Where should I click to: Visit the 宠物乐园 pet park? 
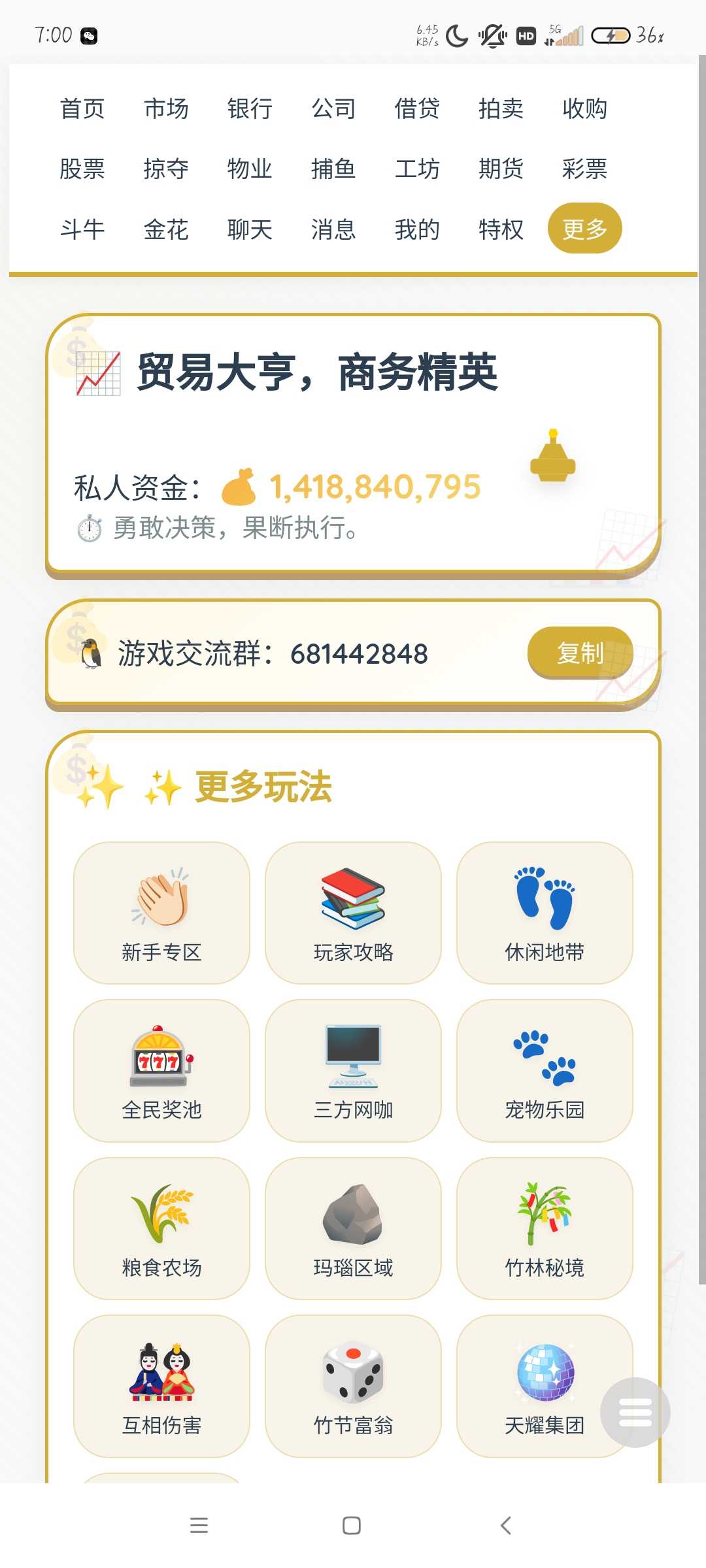coord(545,1070)
